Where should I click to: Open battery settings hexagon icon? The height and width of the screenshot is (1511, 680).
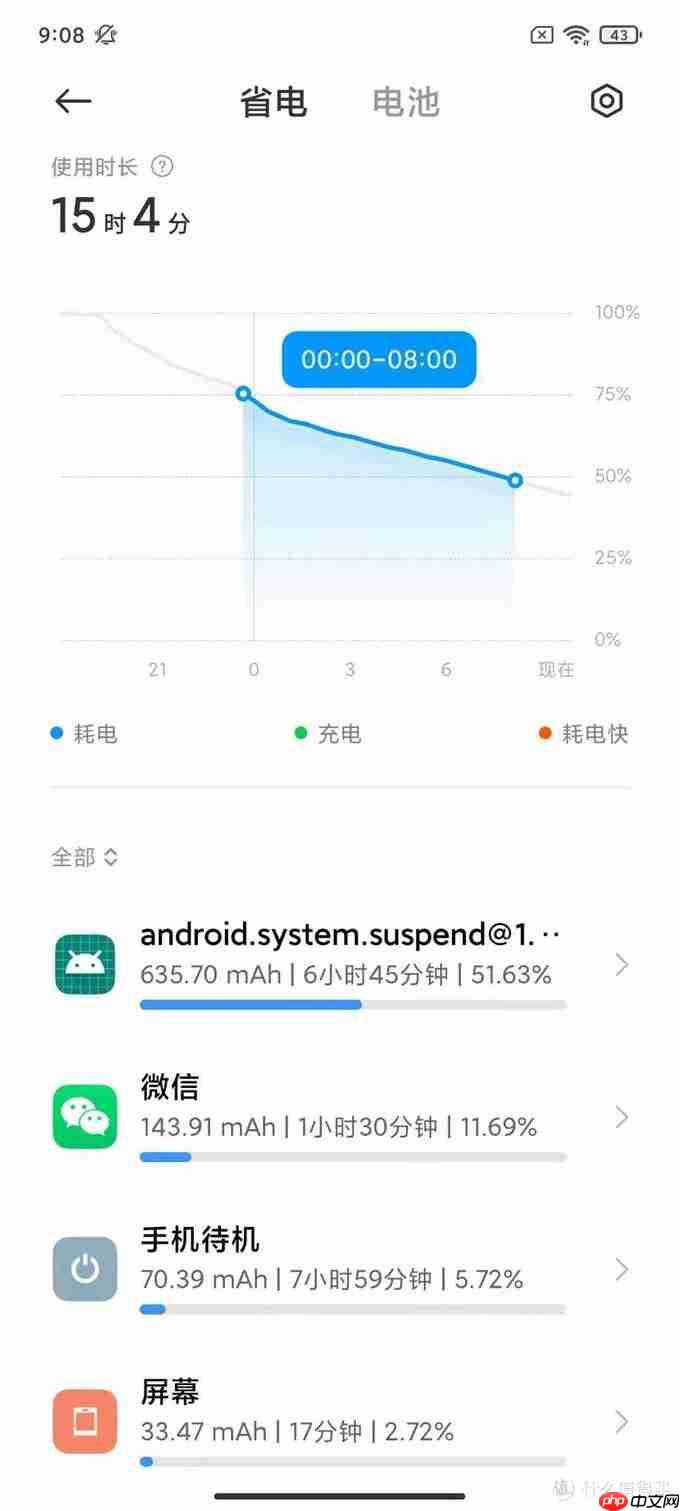tap(606, 101)
